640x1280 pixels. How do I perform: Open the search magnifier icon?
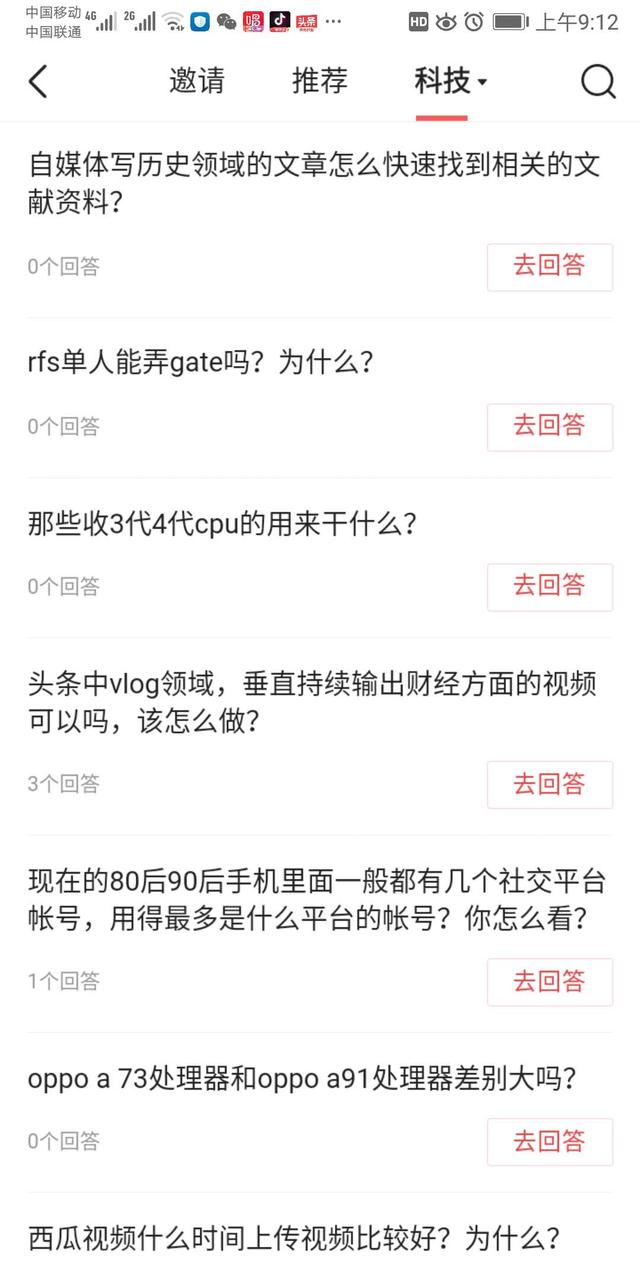pyautogui.click(x=598, y=81)
